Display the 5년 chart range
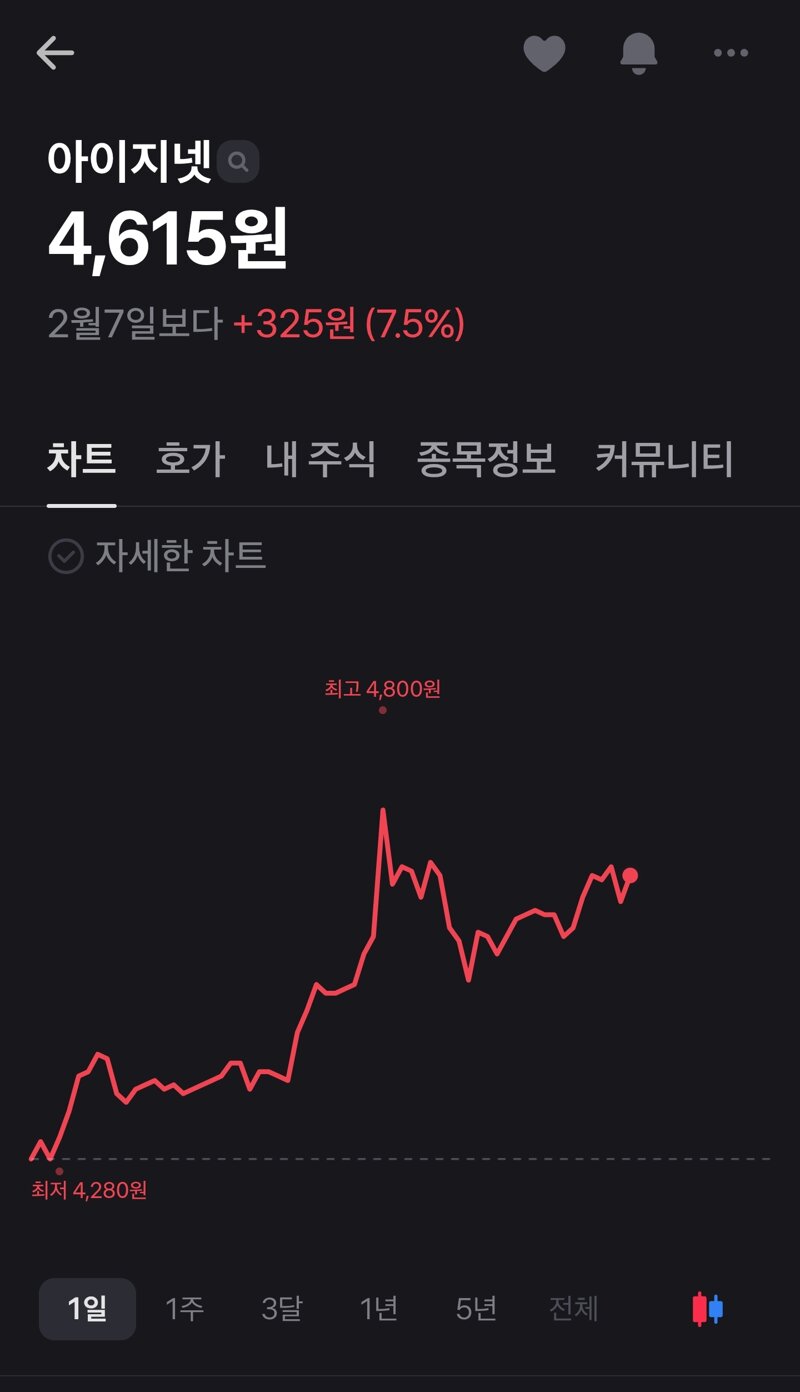This screenshot has height=1392, width=800. [476, 1308]
